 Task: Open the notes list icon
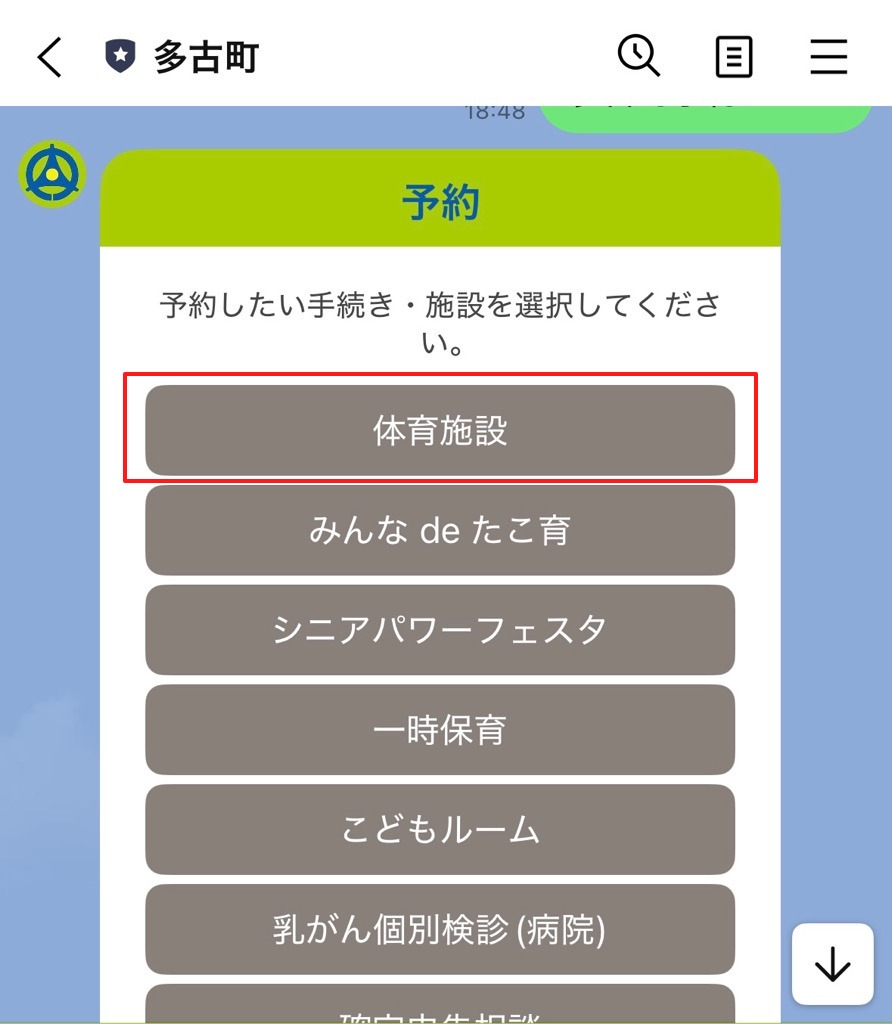point(733,57)
